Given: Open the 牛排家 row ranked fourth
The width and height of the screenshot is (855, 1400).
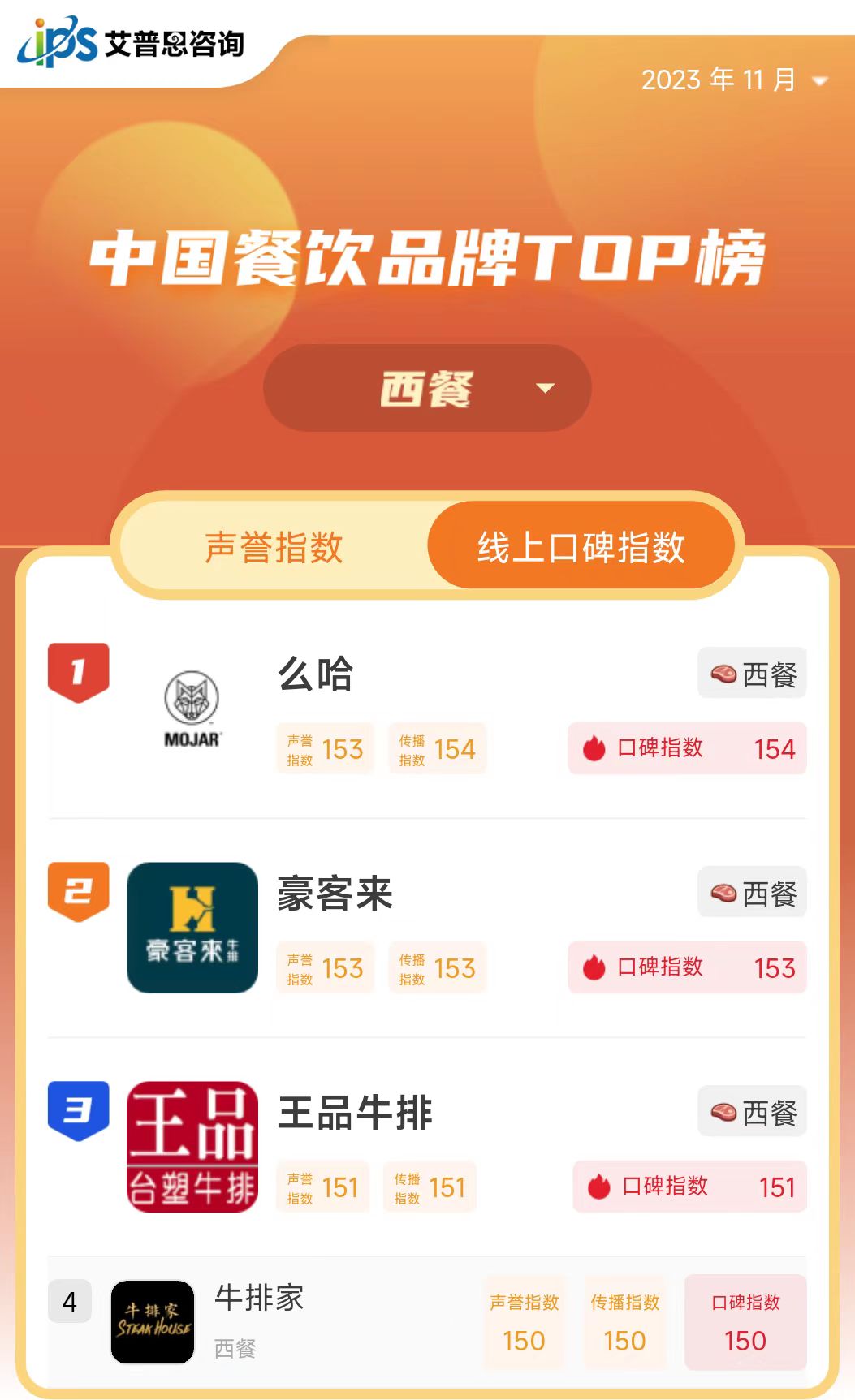Looking at the screenshot, I should pyautogui.click(x=427, y=1322).
